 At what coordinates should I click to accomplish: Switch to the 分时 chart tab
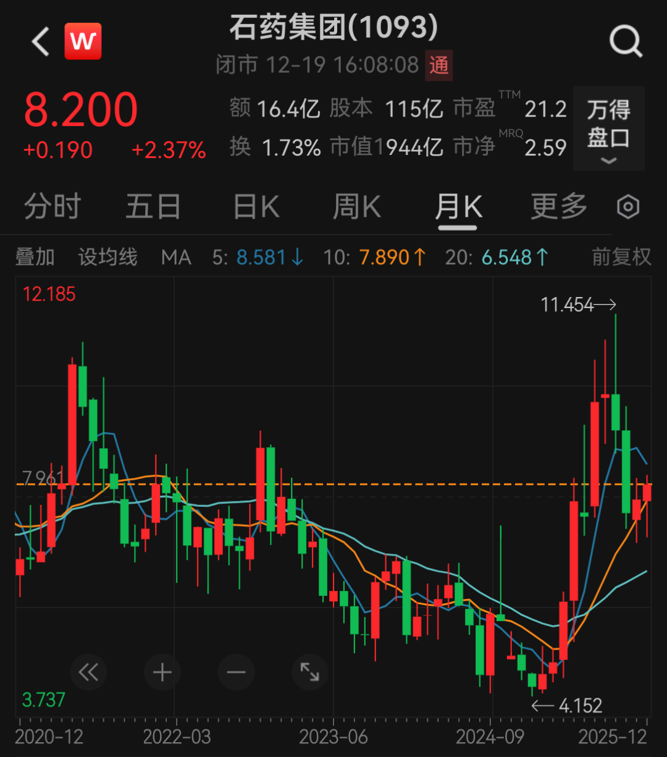tap(52, 207)
